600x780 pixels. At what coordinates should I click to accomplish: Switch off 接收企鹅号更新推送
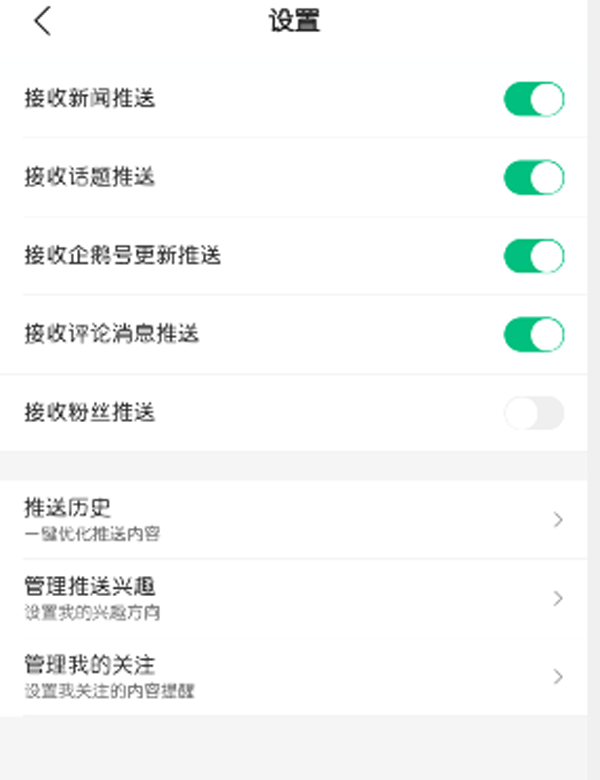534,256
